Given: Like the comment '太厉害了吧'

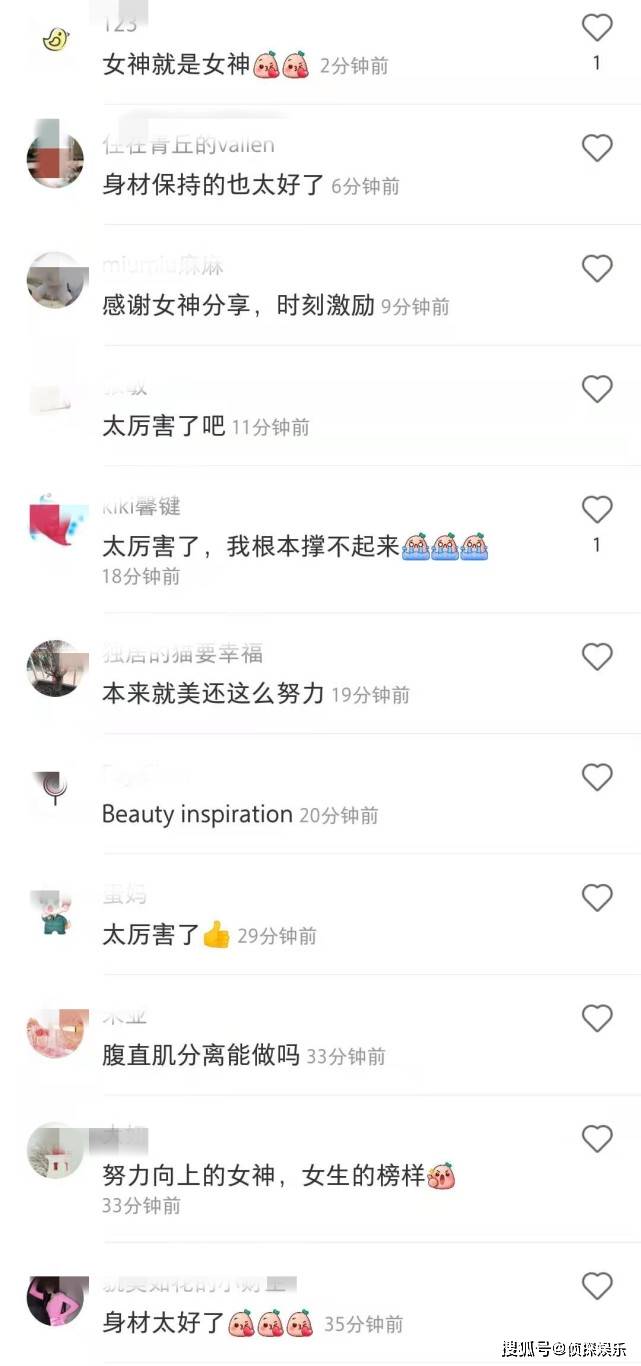Looking at the screenshot, I should [x=597, y=389].
